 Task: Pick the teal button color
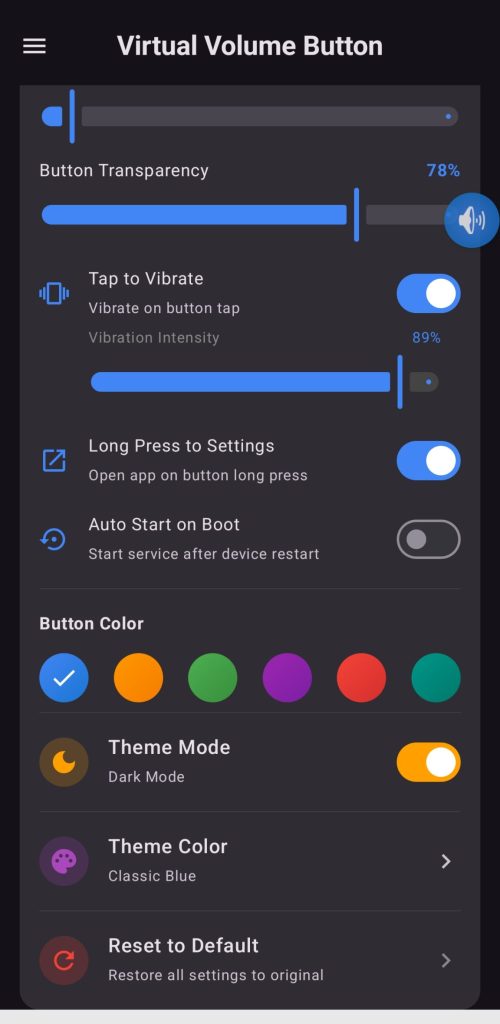click(436, 678)
